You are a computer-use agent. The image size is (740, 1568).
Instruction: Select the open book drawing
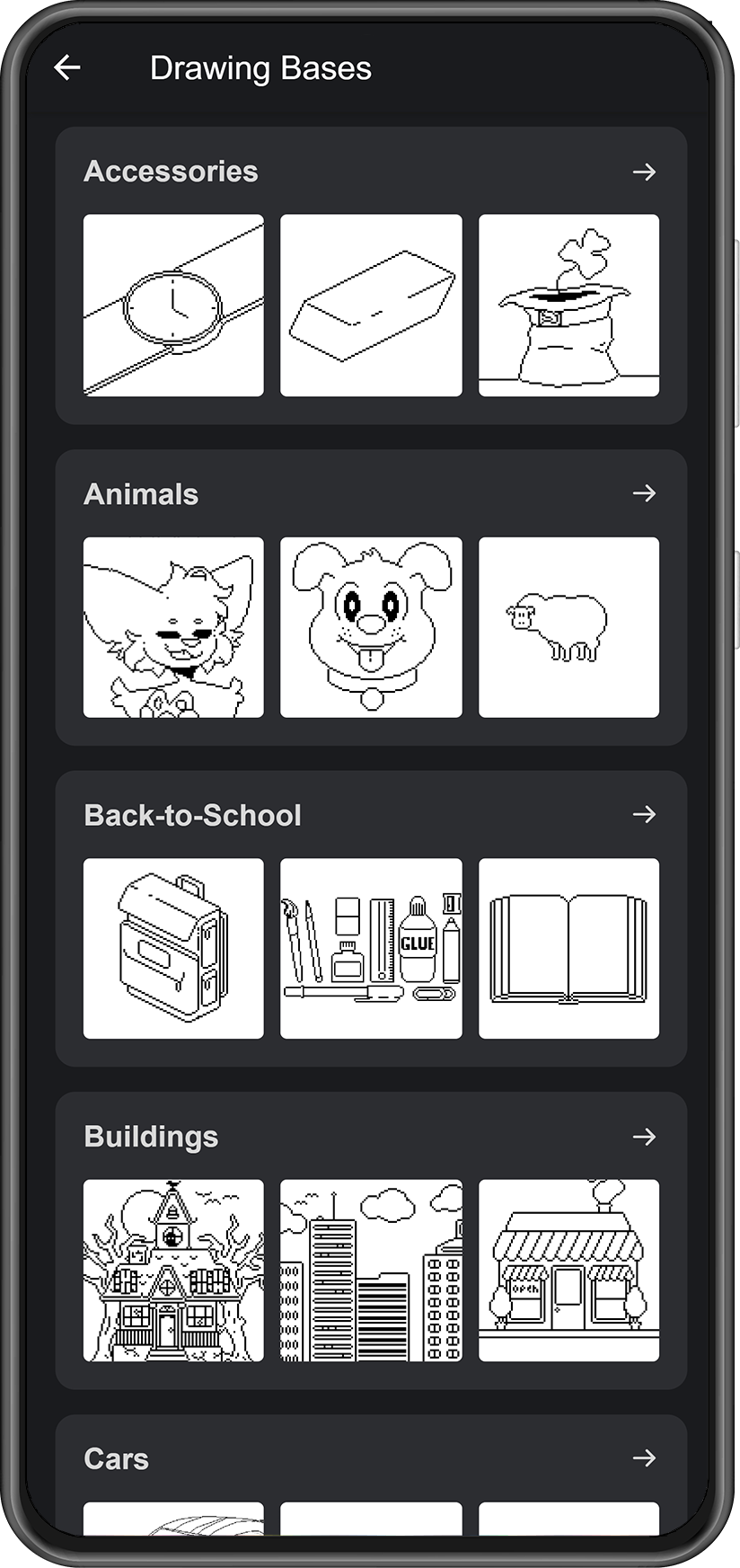click(568, 949)
